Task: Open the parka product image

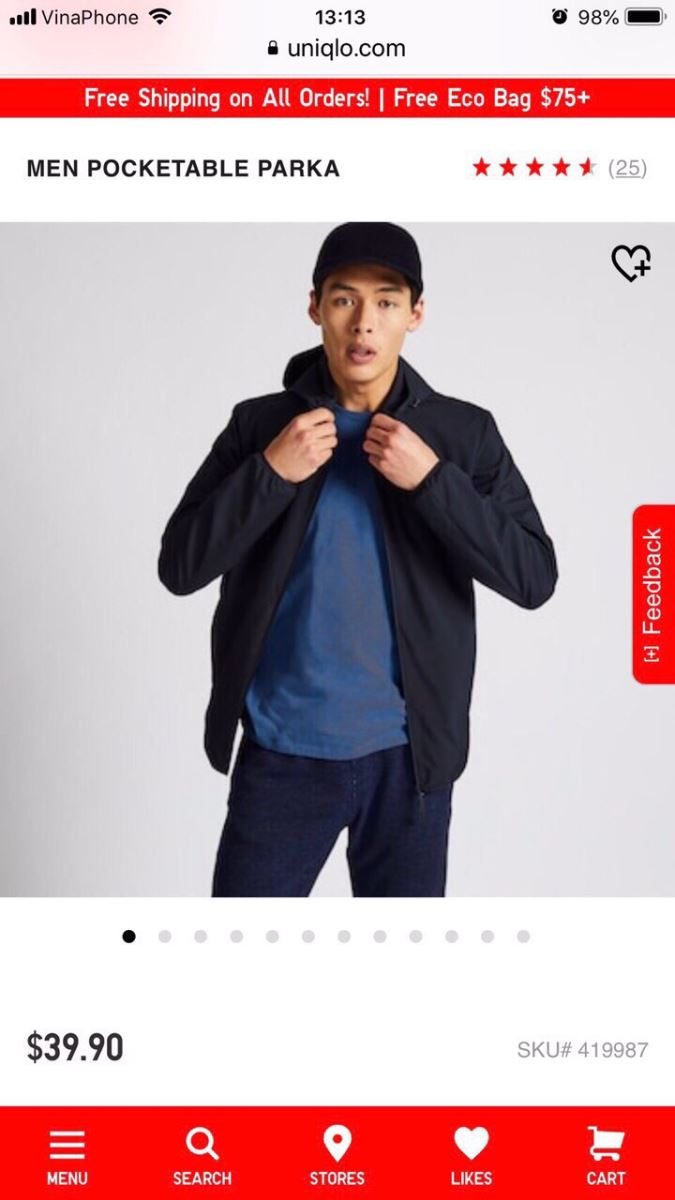Action: (337, 560)
